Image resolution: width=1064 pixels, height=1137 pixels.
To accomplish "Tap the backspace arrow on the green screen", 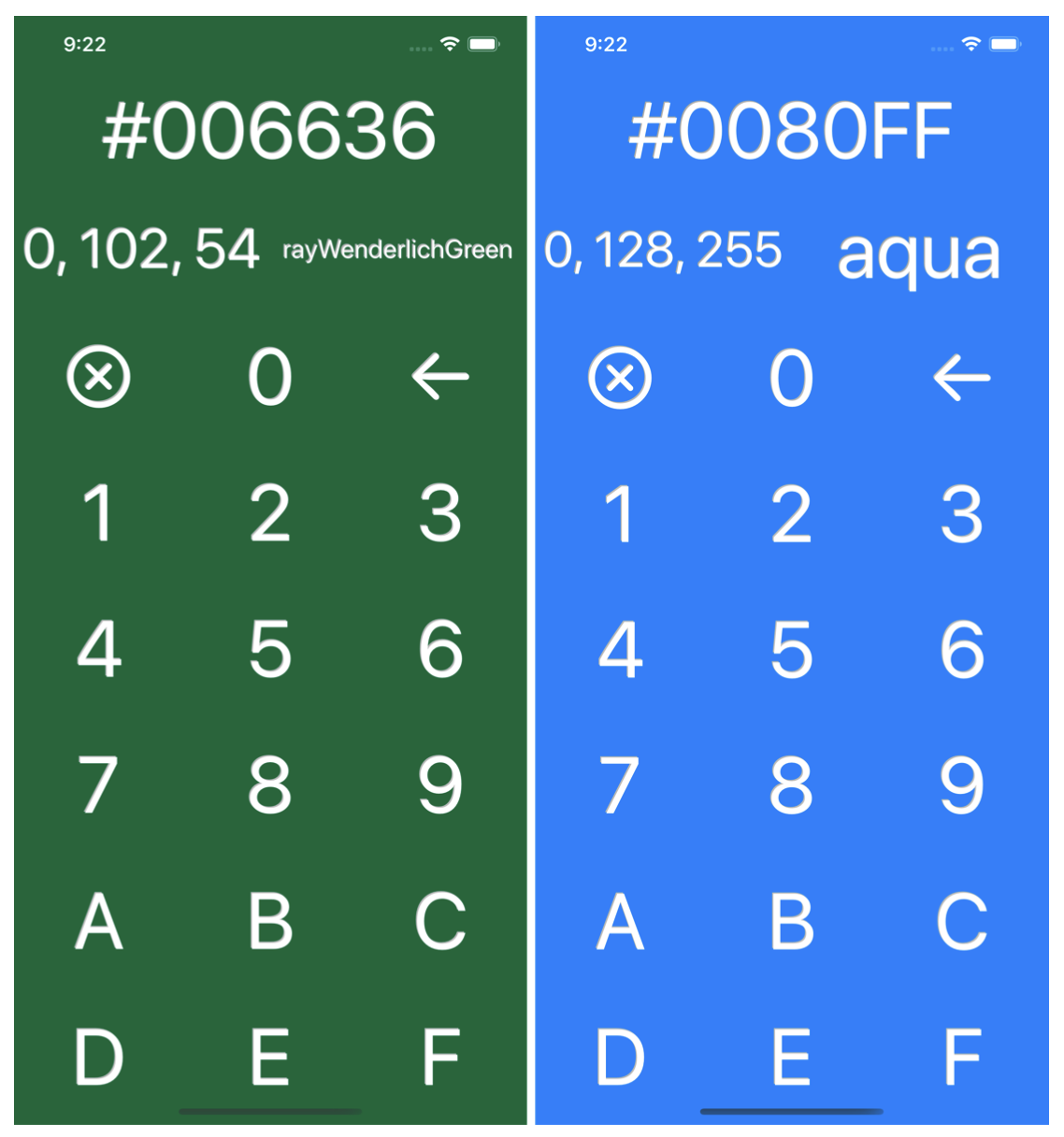I will pos(440,377).
